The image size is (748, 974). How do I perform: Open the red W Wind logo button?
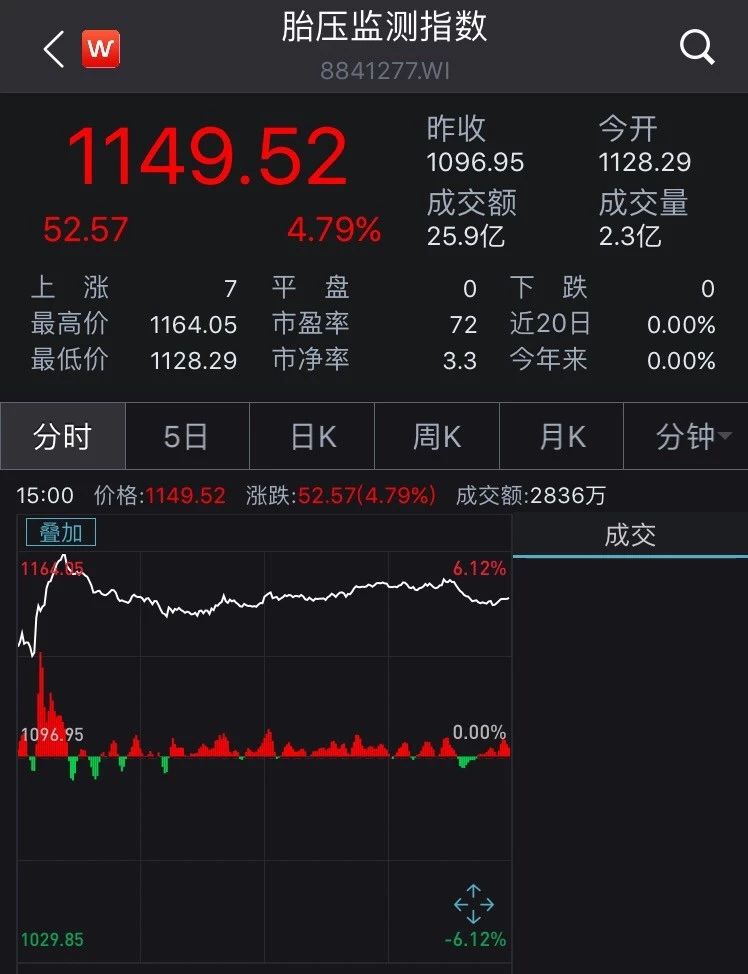100,48
